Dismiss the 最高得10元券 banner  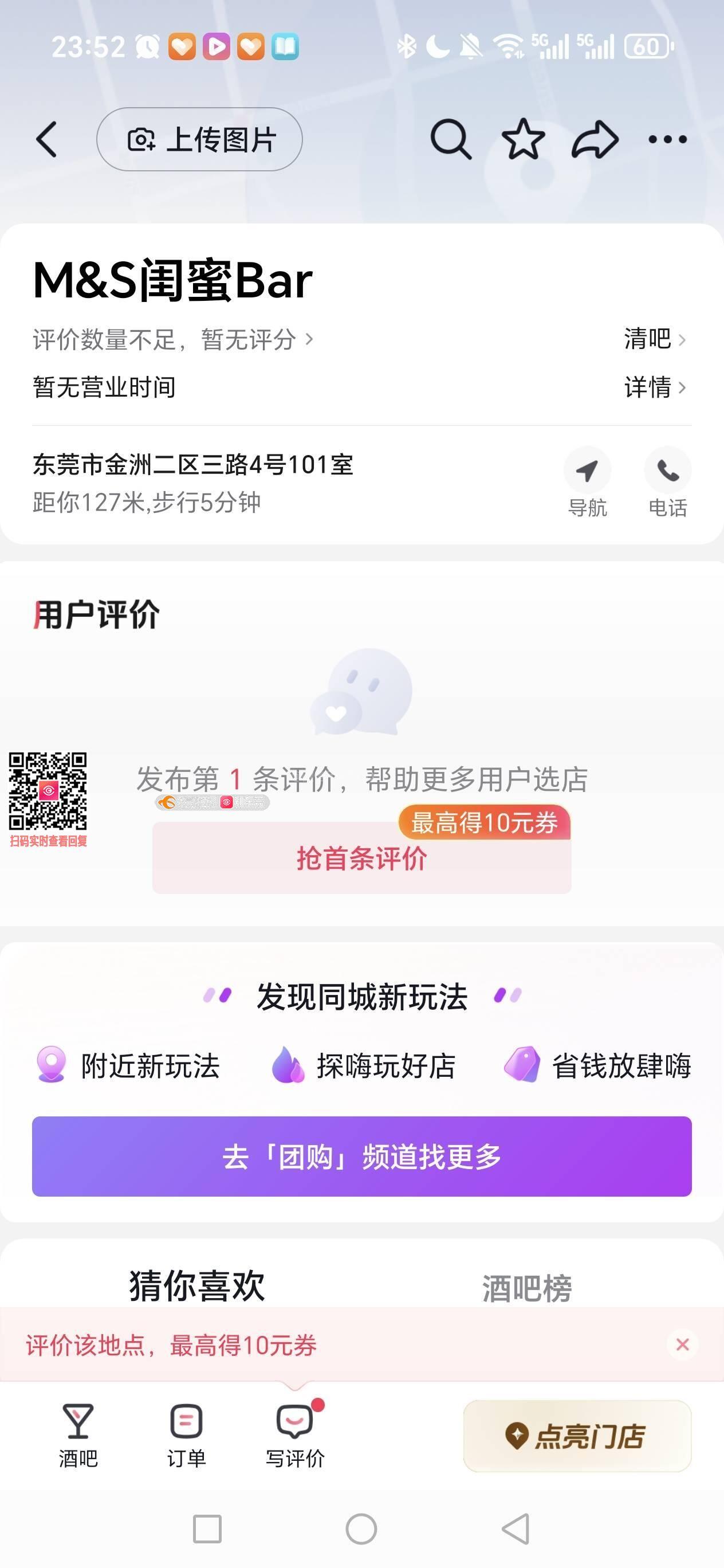pyautogui.click(x=683, y=1344)
